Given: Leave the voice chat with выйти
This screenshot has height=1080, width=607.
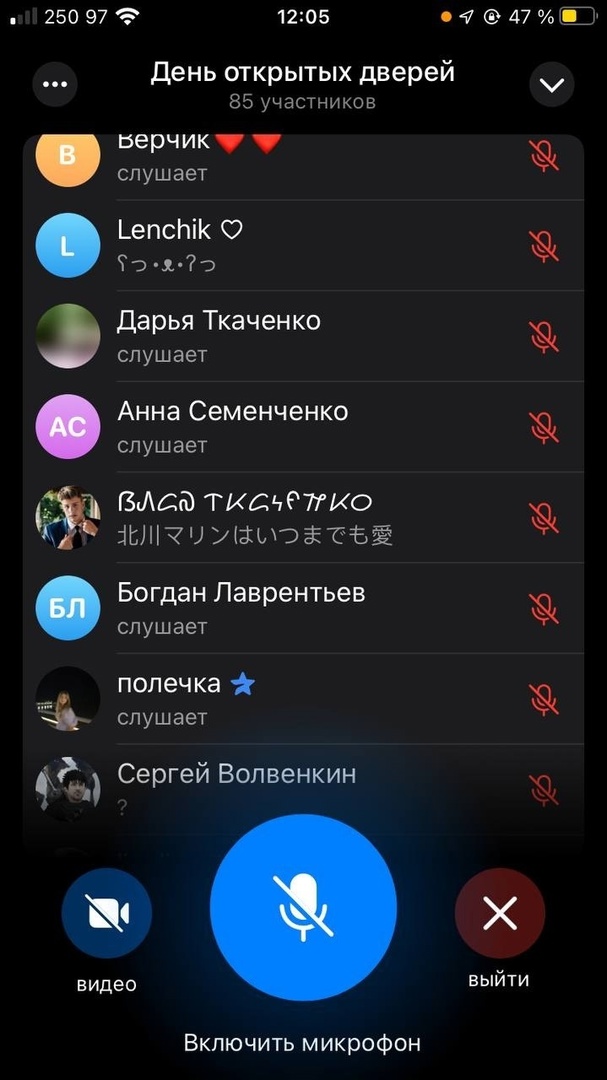Looking at the screenshot, I should click(500, 913).
